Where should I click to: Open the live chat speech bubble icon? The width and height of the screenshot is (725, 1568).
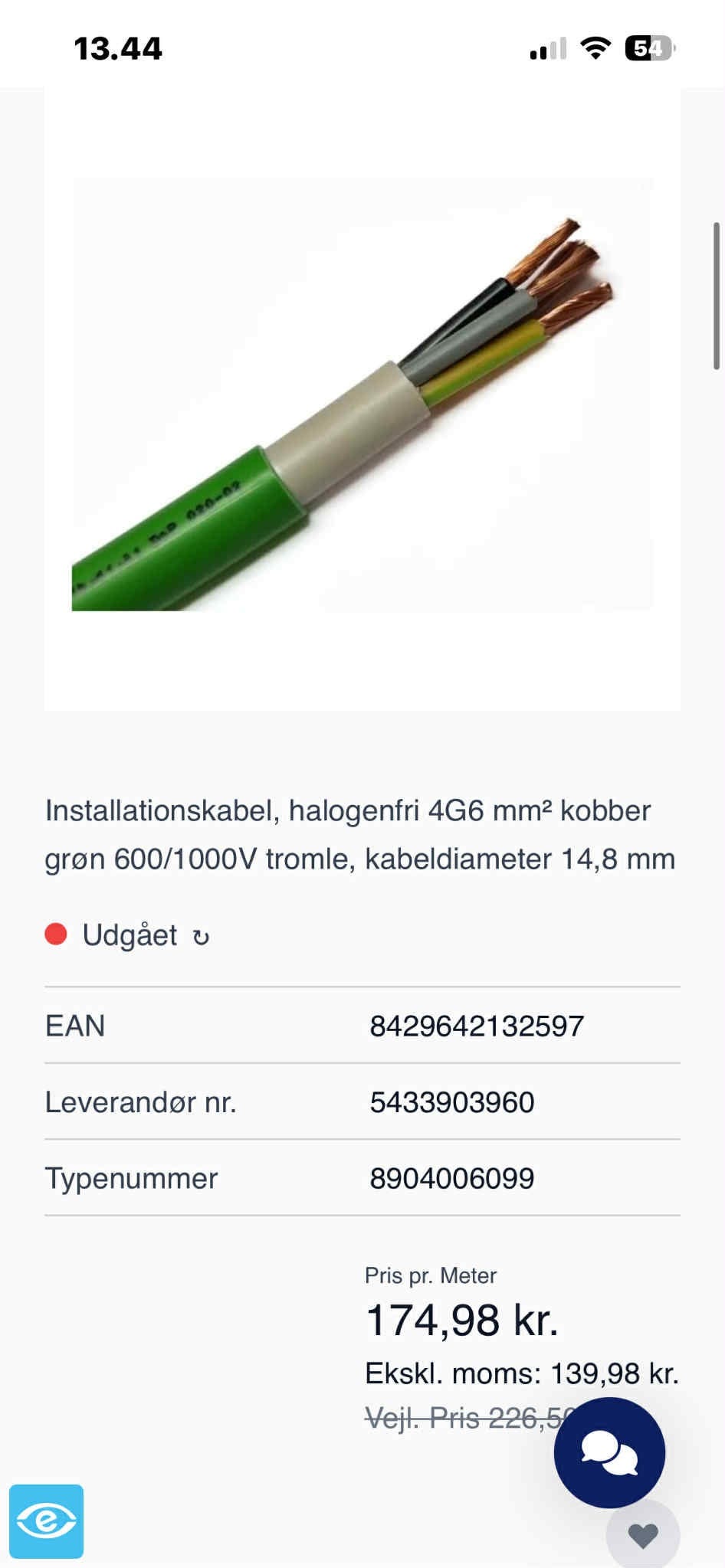coord(609,1454)
